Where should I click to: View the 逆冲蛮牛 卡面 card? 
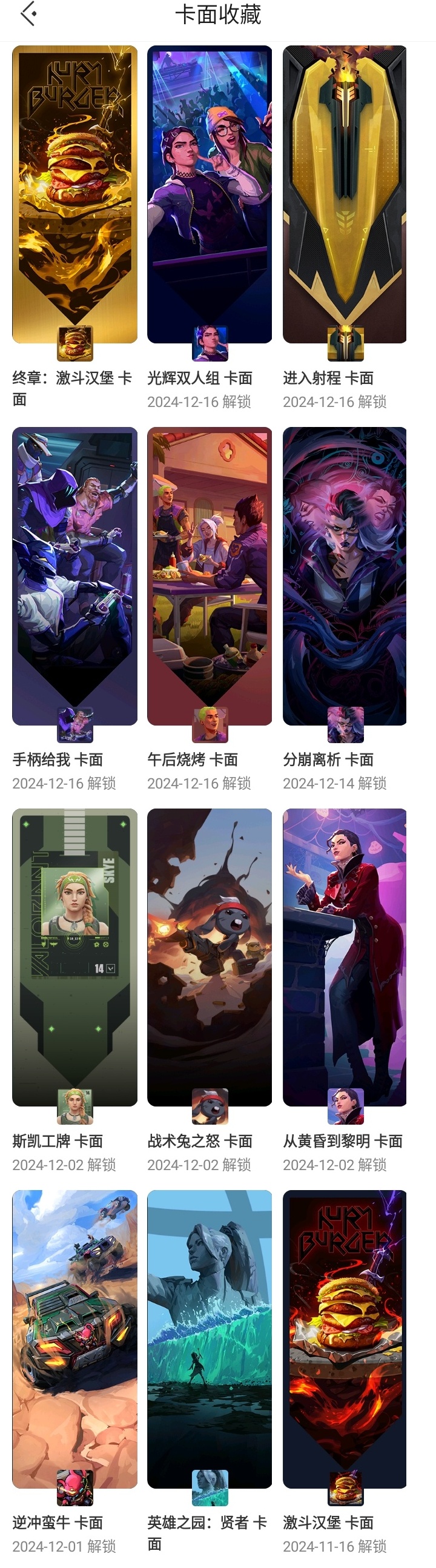click(74, 1338)
